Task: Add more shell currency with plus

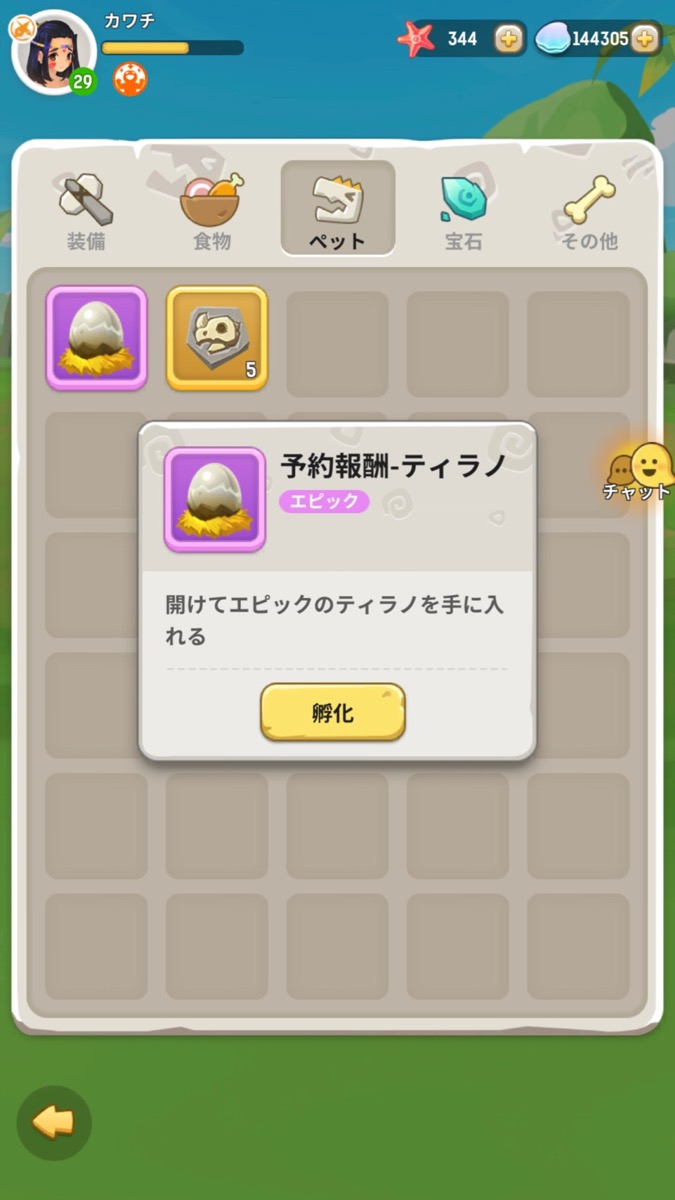Action: tap(645, 39)
